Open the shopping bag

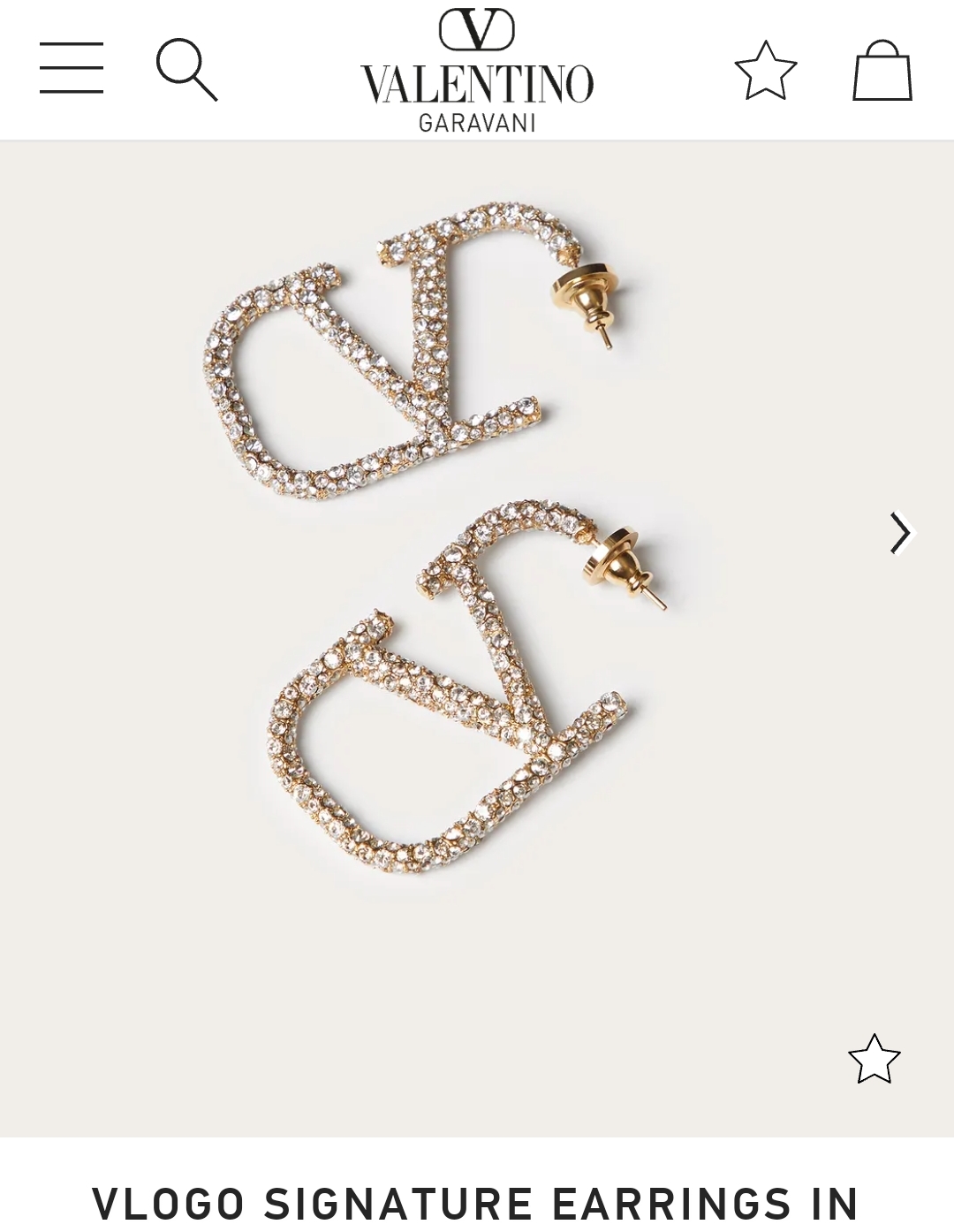(882, 70)
